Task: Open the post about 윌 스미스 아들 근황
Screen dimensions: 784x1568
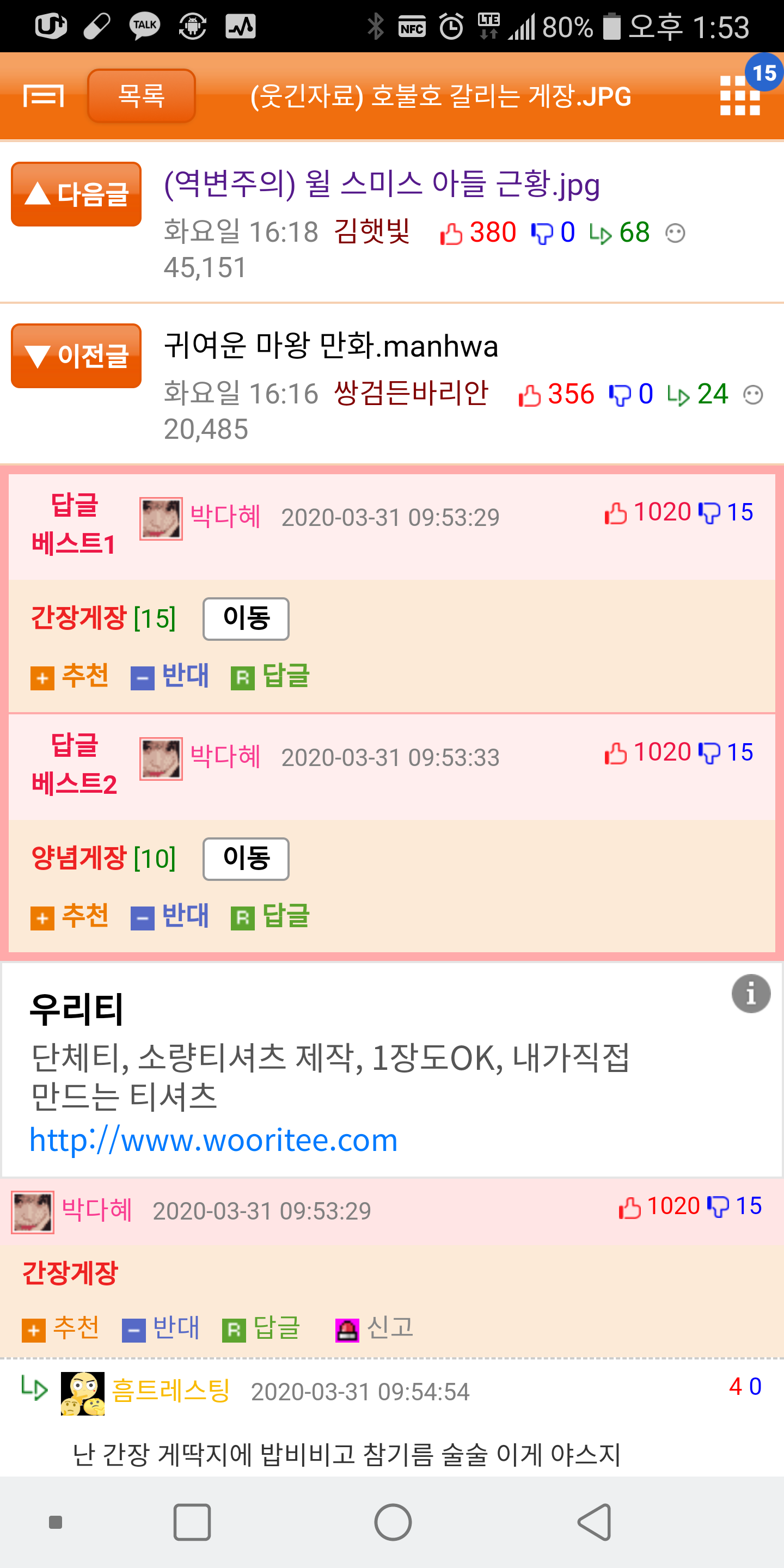Action: [382, 184]
